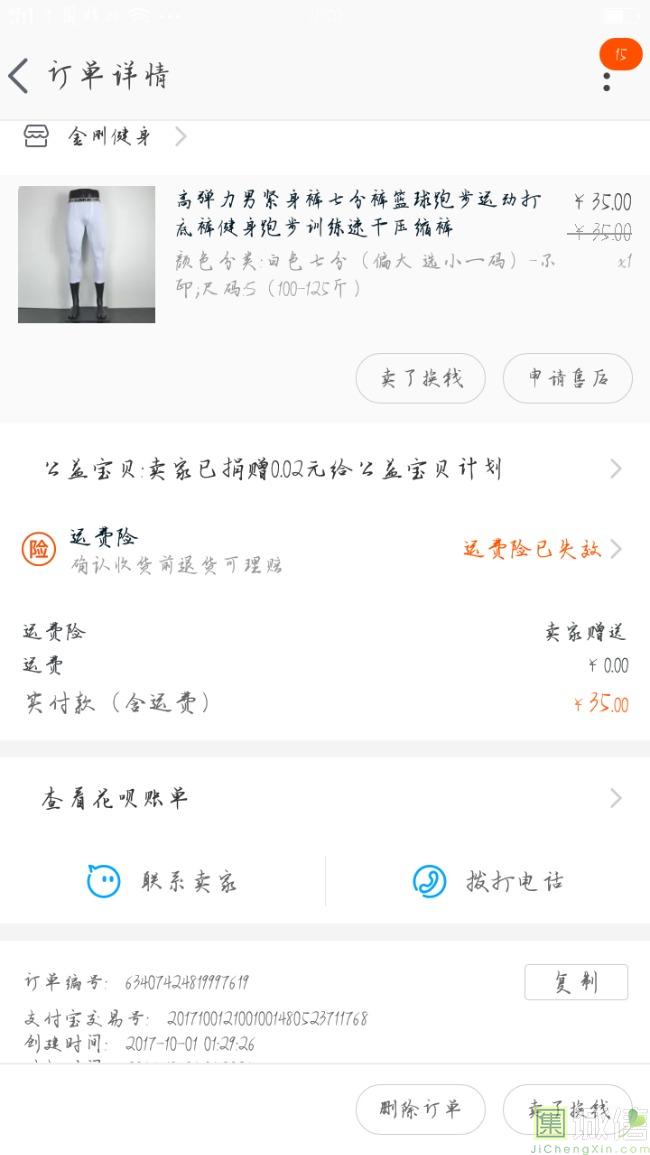Tap 卖了换钱 in the bottom bar

567,1109
